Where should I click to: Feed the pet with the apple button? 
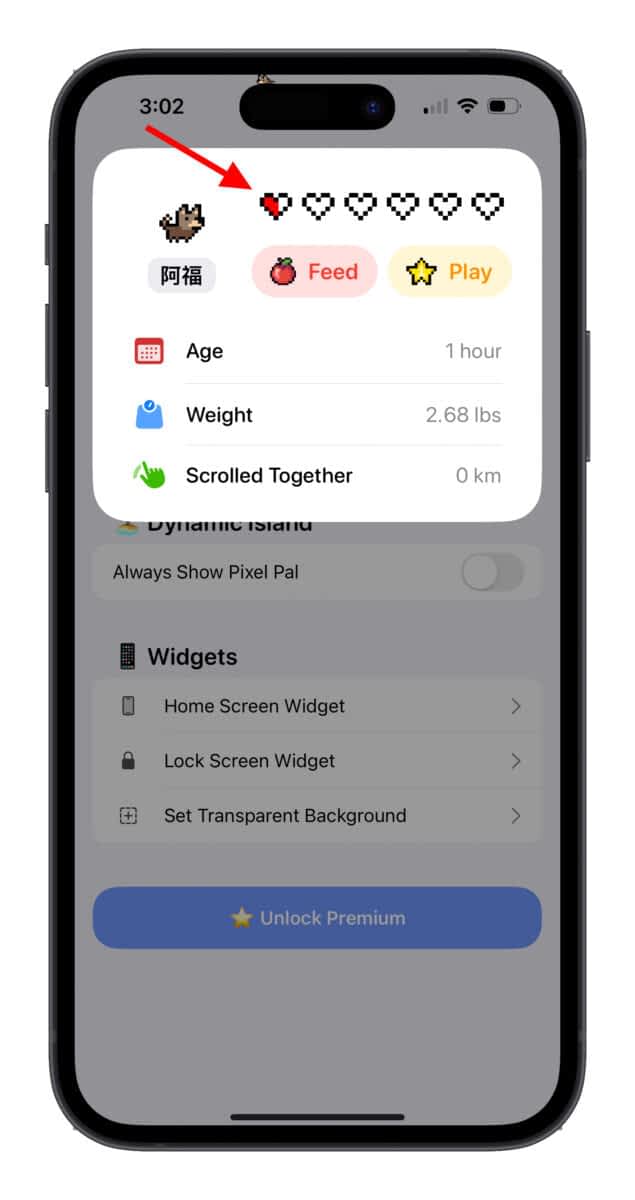point(314,272)
